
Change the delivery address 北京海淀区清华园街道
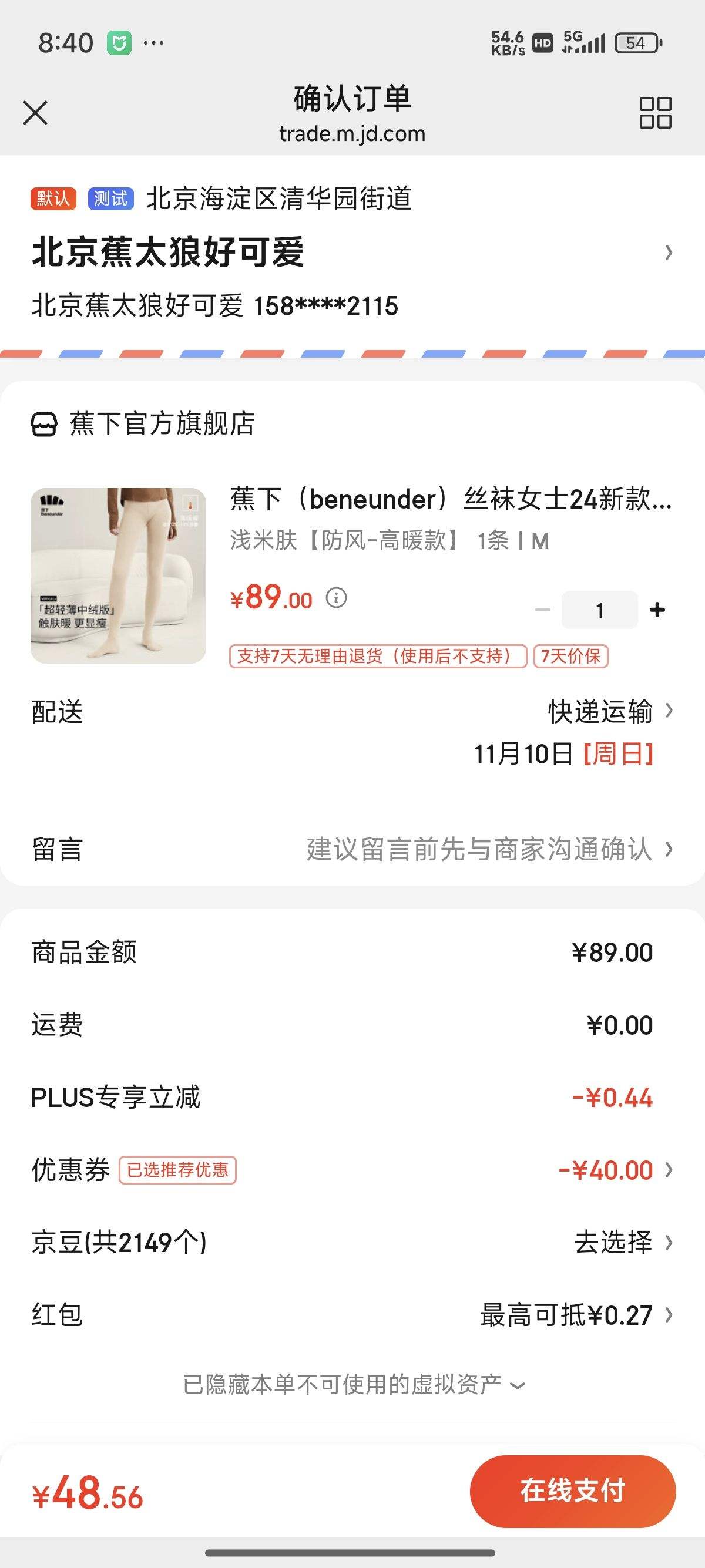coord(352,252)
